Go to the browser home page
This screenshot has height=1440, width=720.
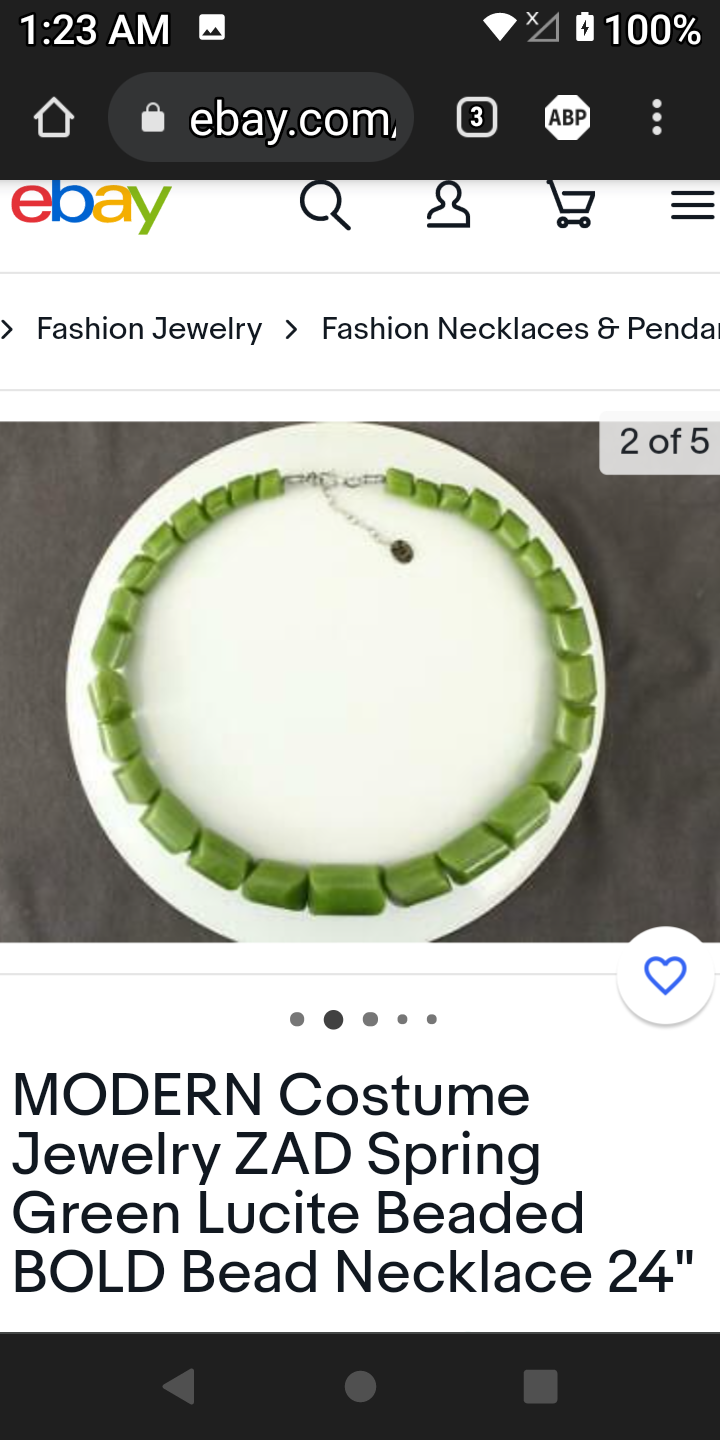[x=54, y=118]
